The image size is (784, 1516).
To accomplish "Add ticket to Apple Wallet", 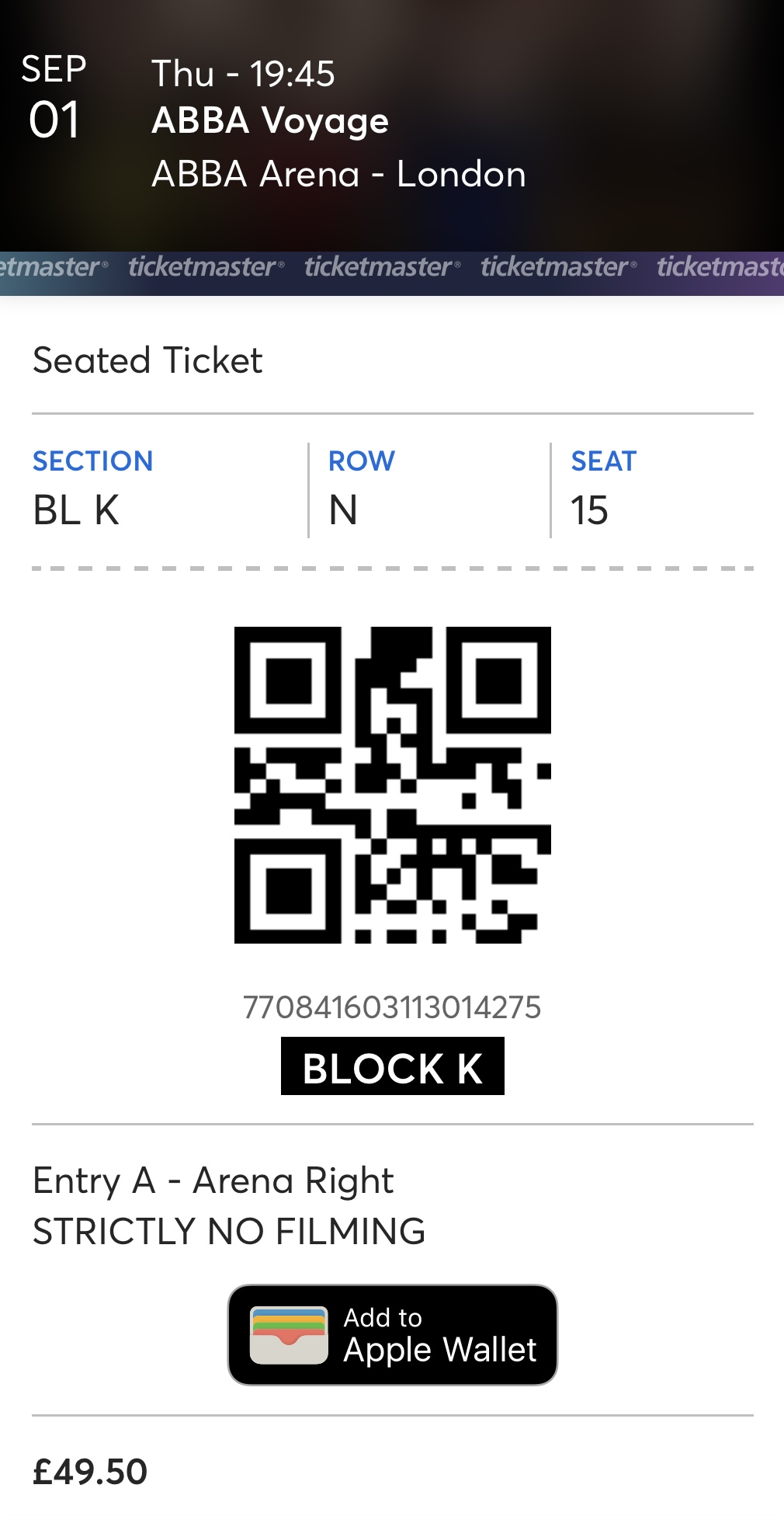I will pos(392,1334).
